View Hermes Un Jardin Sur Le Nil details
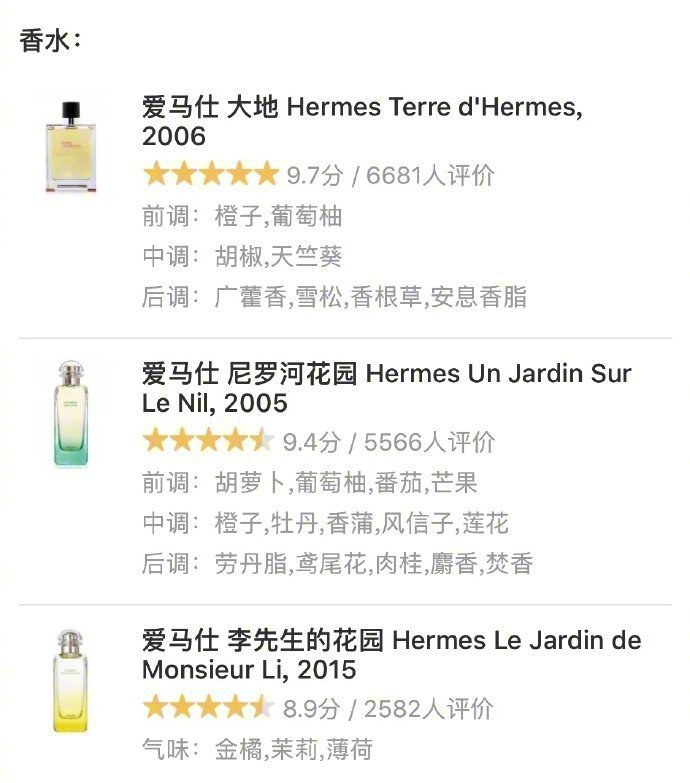 pyautogui.click(x=386, y=388)
